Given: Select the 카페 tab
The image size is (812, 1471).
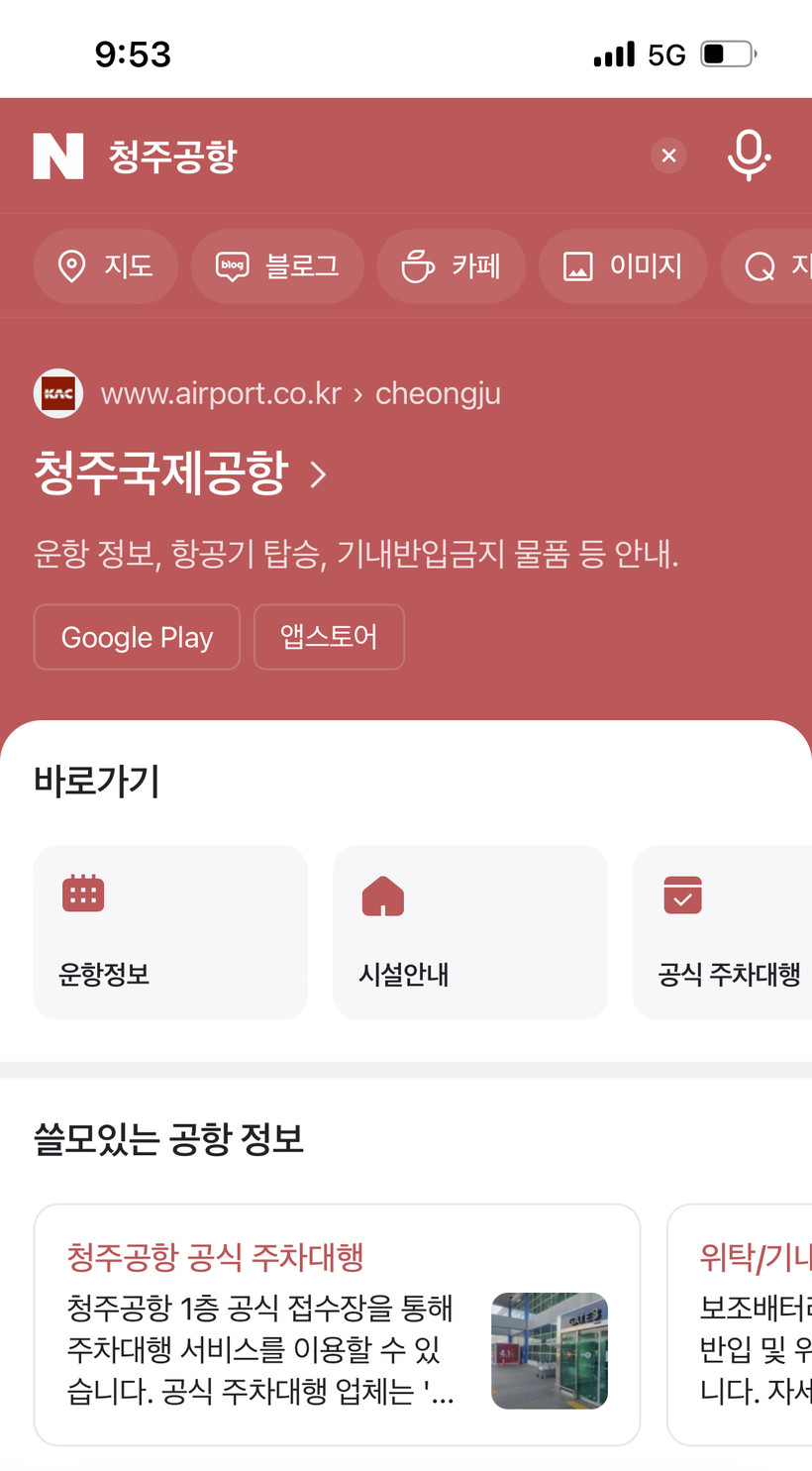Looking at the screenshot, I should pos(451,266).
